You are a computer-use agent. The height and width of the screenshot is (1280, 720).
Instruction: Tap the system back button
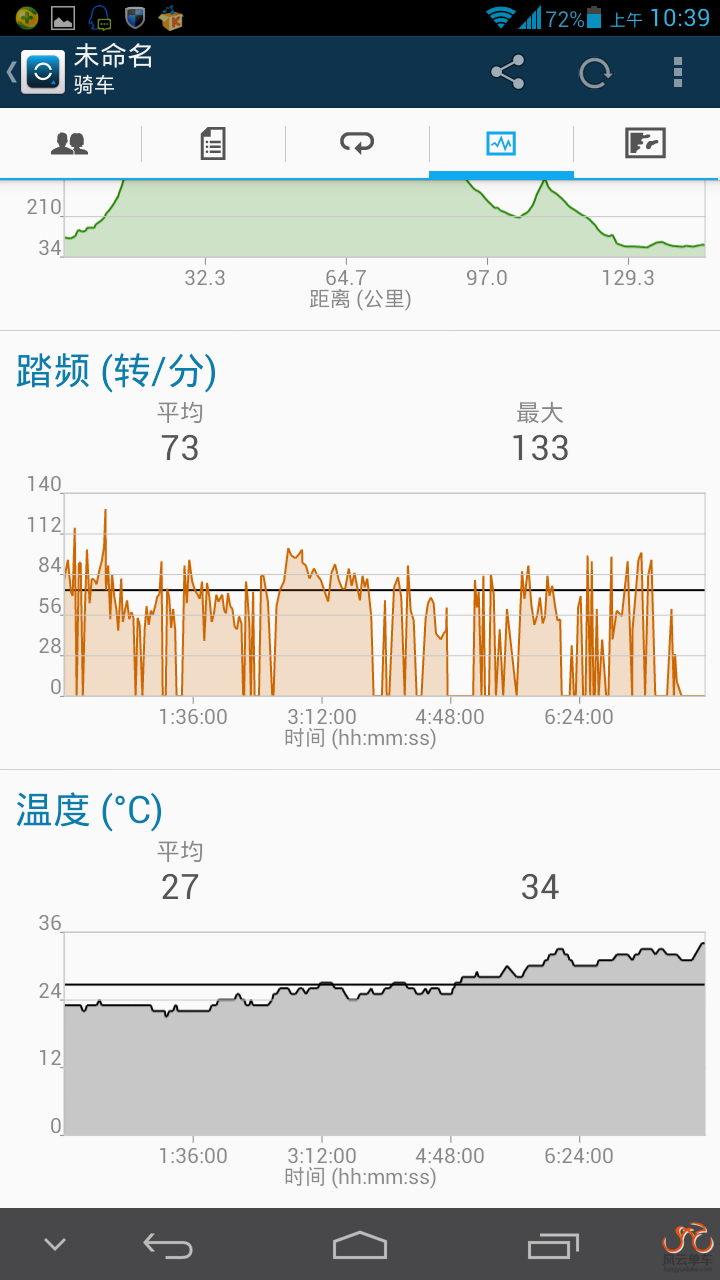click(x=167, y=1245)
